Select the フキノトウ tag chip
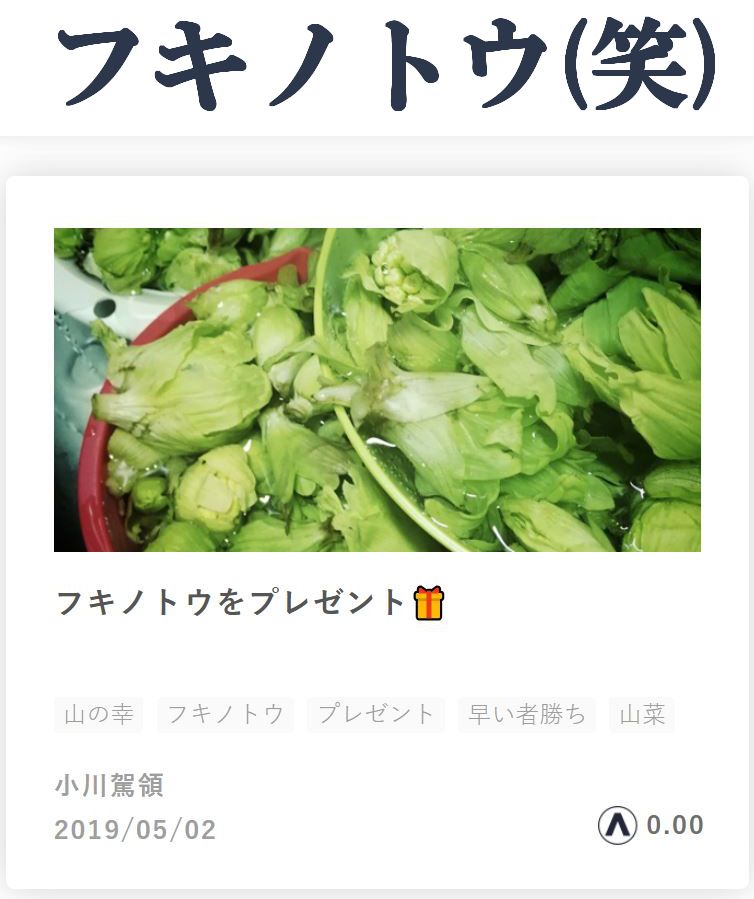The image size is (754, 899). 225,715
